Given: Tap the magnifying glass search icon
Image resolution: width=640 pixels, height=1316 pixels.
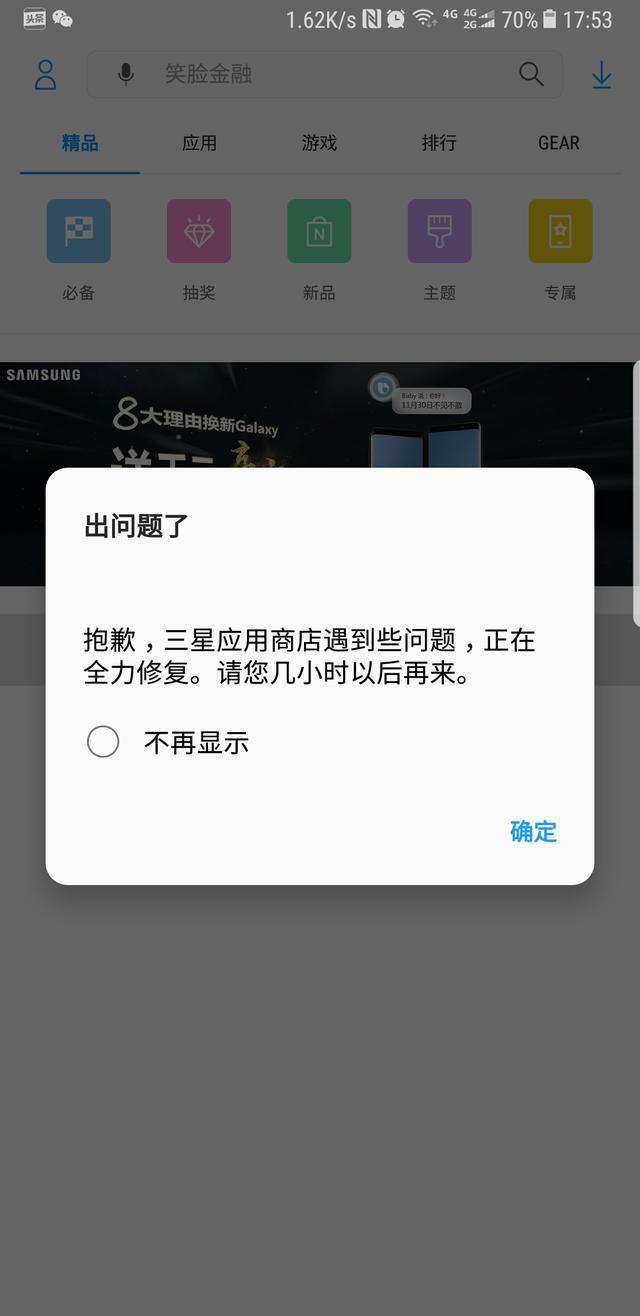Looking at the screenshot, I should (531, 75).
